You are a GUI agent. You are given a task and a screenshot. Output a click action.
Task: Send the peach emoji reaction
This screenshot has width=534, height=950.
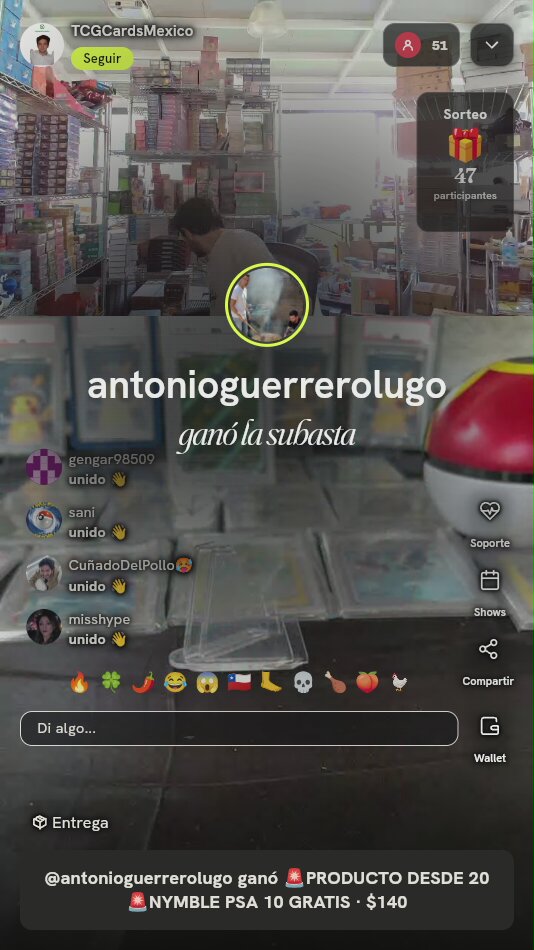367,682
